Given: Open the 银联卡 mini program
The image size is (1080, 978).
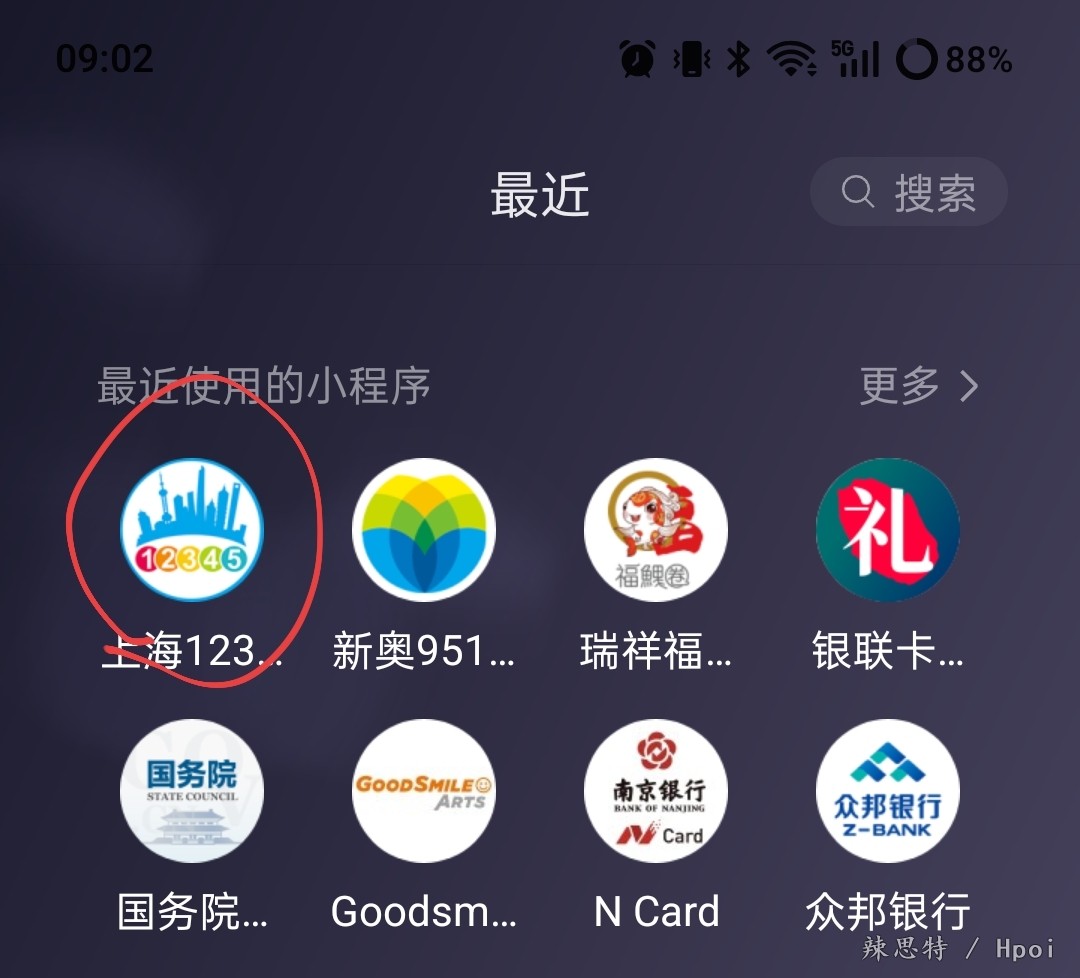Looking at the screenshot, I should [x=888, y=530].
